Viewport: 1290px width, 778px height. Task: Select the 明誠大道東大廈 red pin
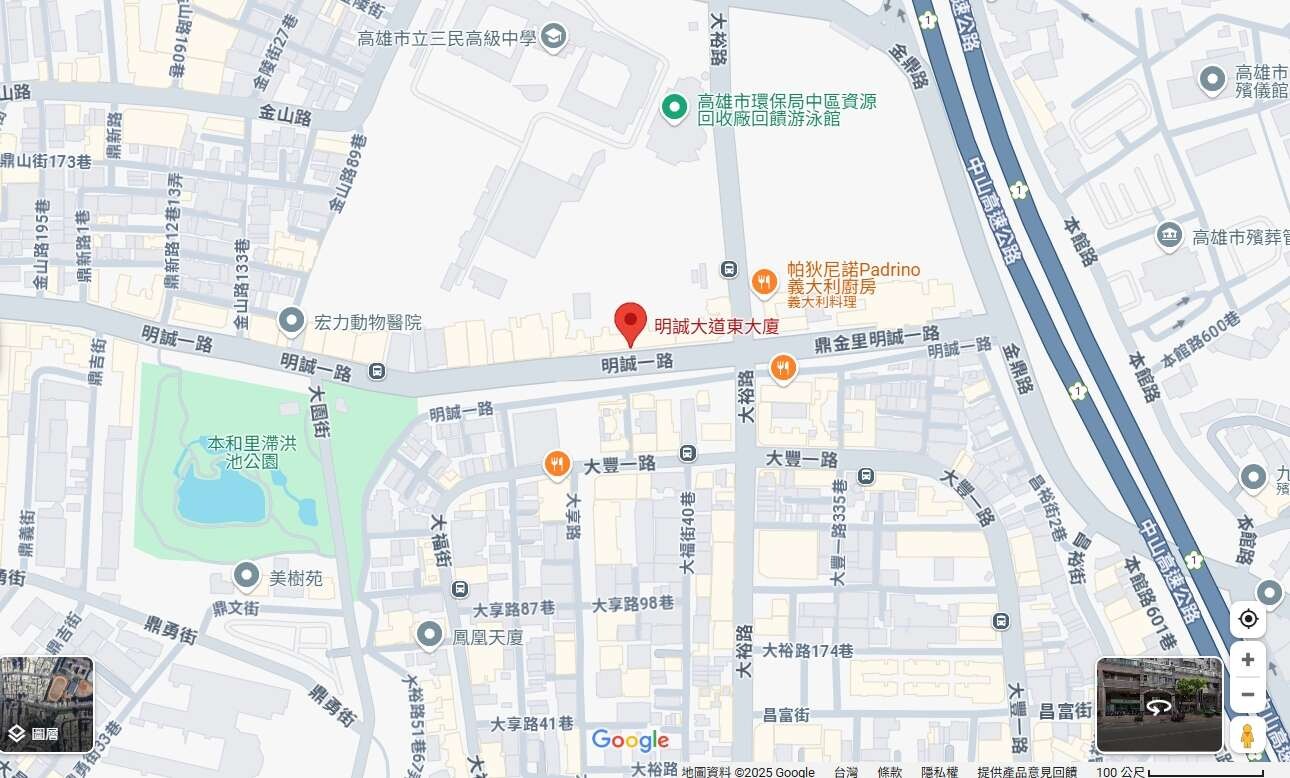pos(630,324)
